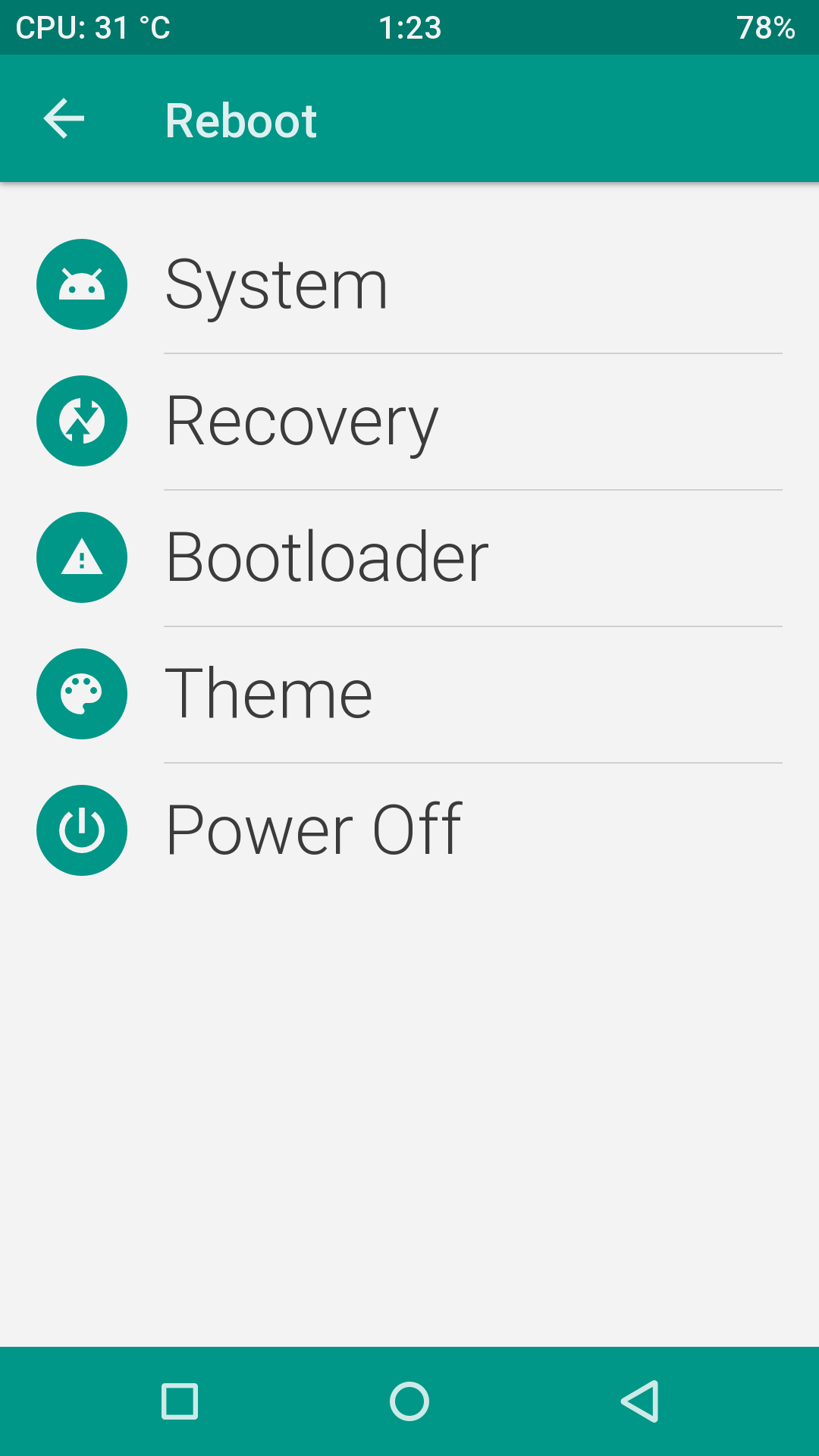Tap the triangle back button in navigation bar

639,1401
